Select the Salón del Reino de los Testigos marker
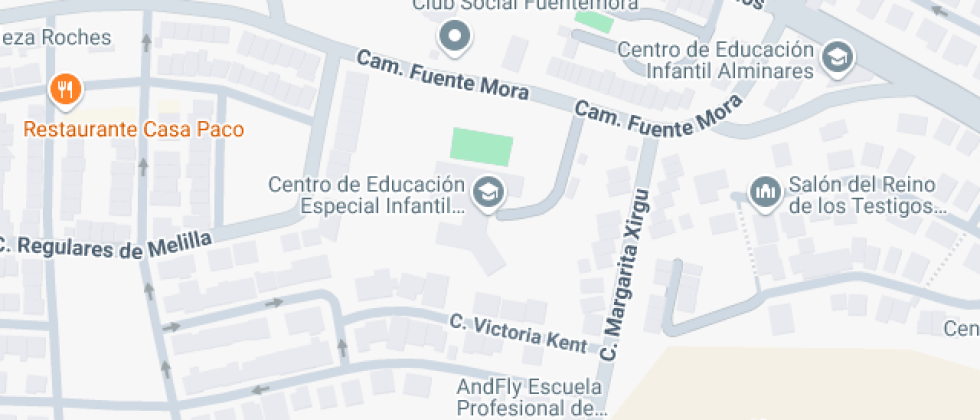 pos(766,191)
